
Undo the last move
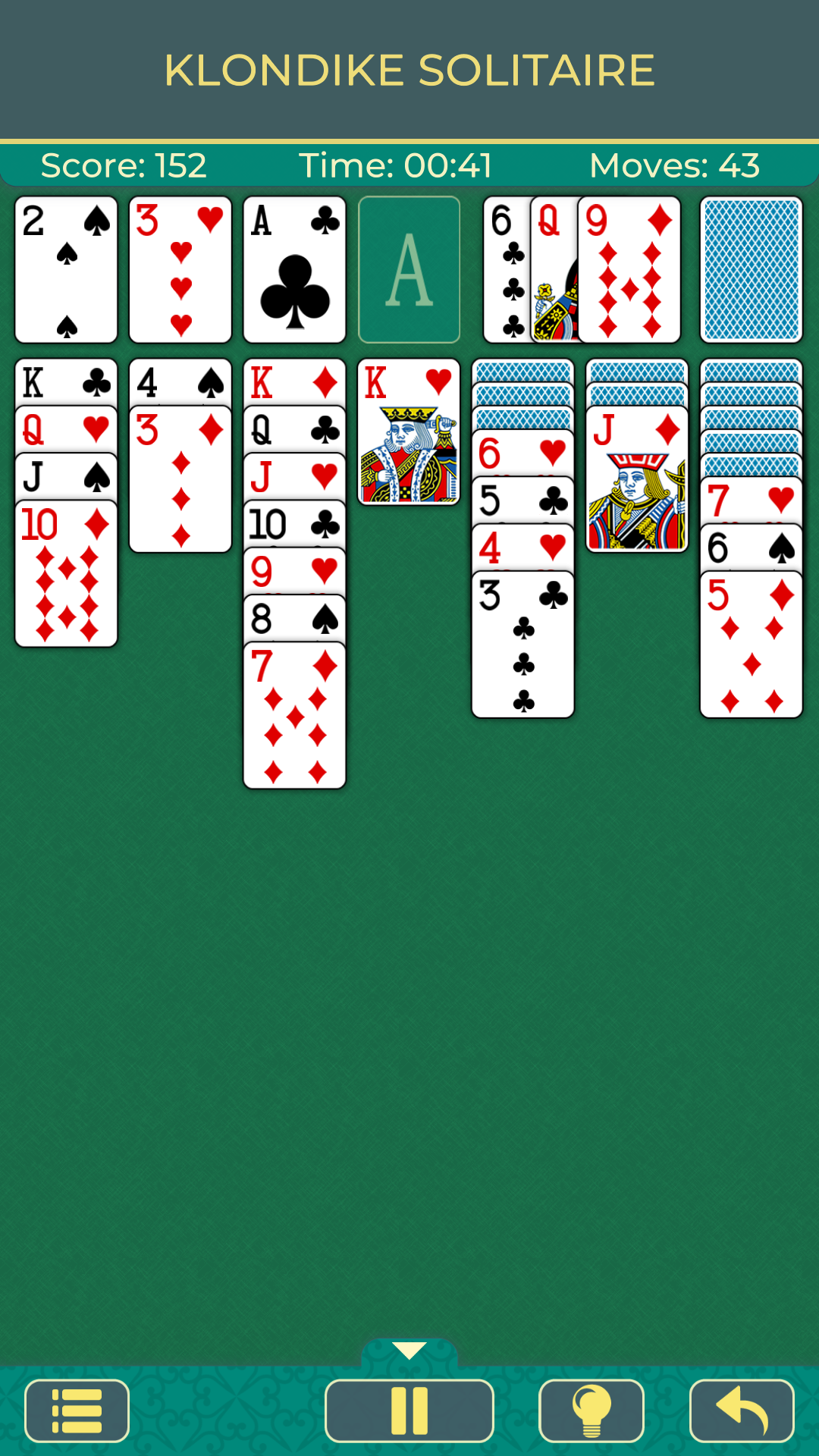point(742,1410)
